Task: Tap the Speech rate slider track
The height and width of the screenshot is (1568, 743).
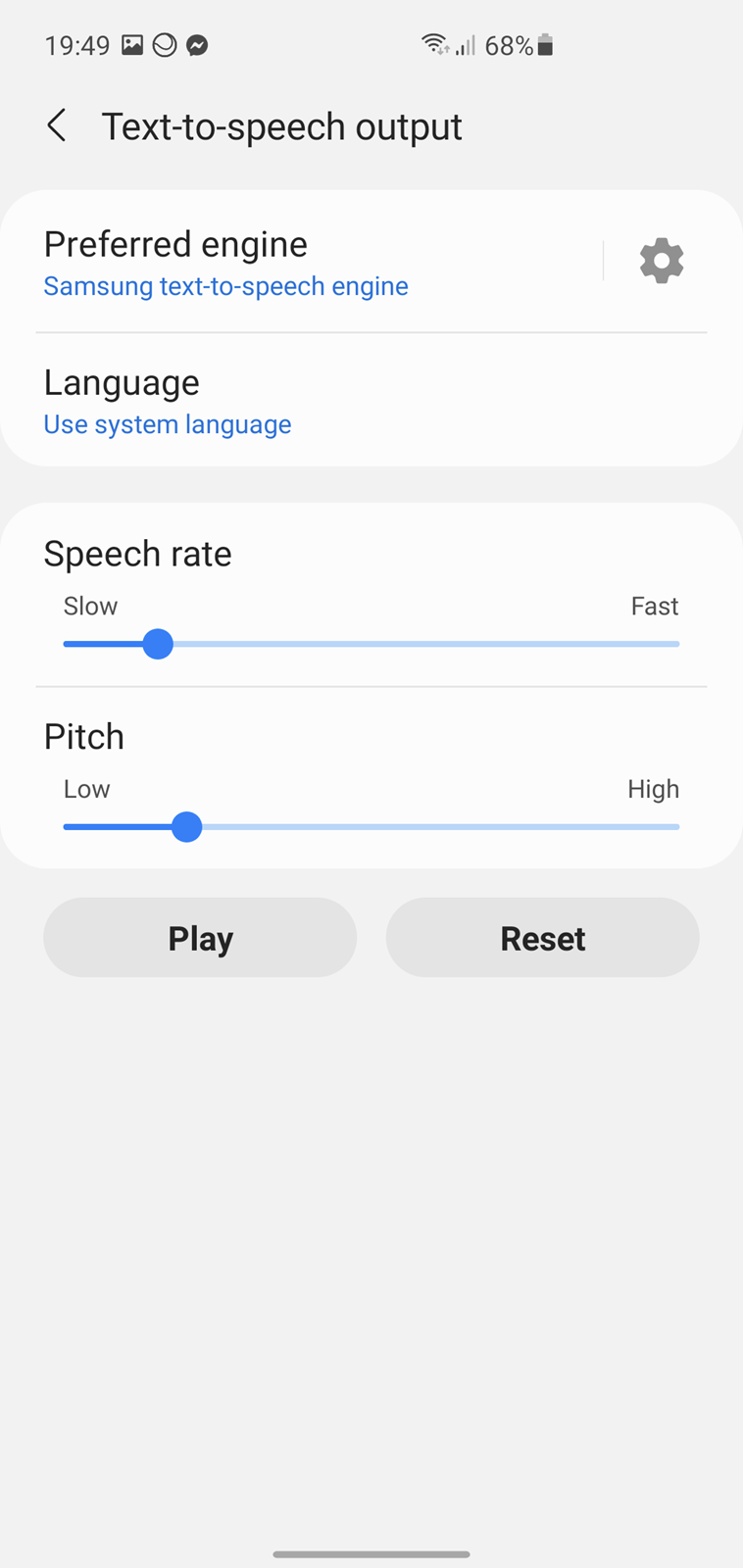Action: pyautogui.click(x=371, y=644)
